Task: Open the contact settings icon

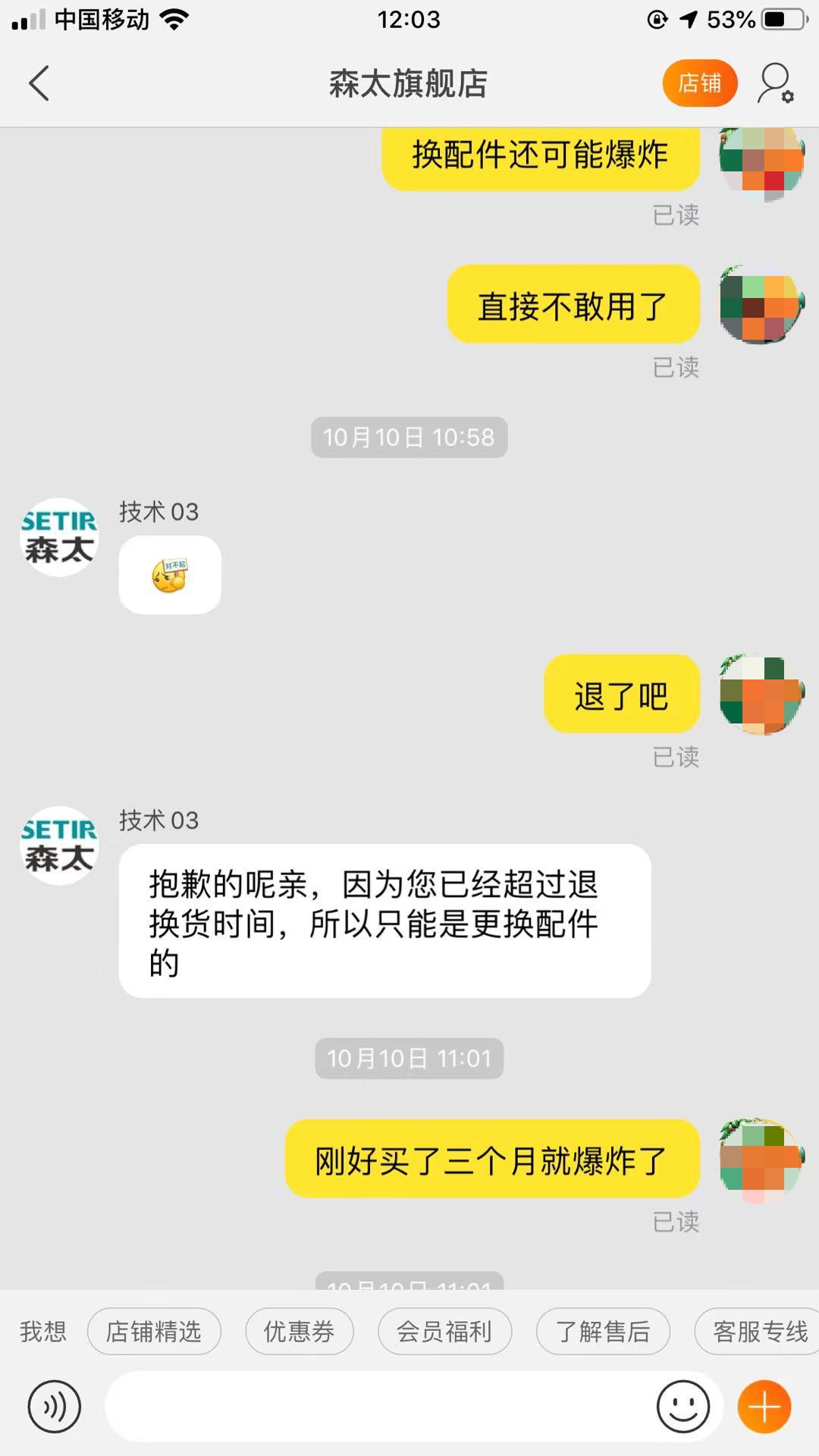Action: 775,83
